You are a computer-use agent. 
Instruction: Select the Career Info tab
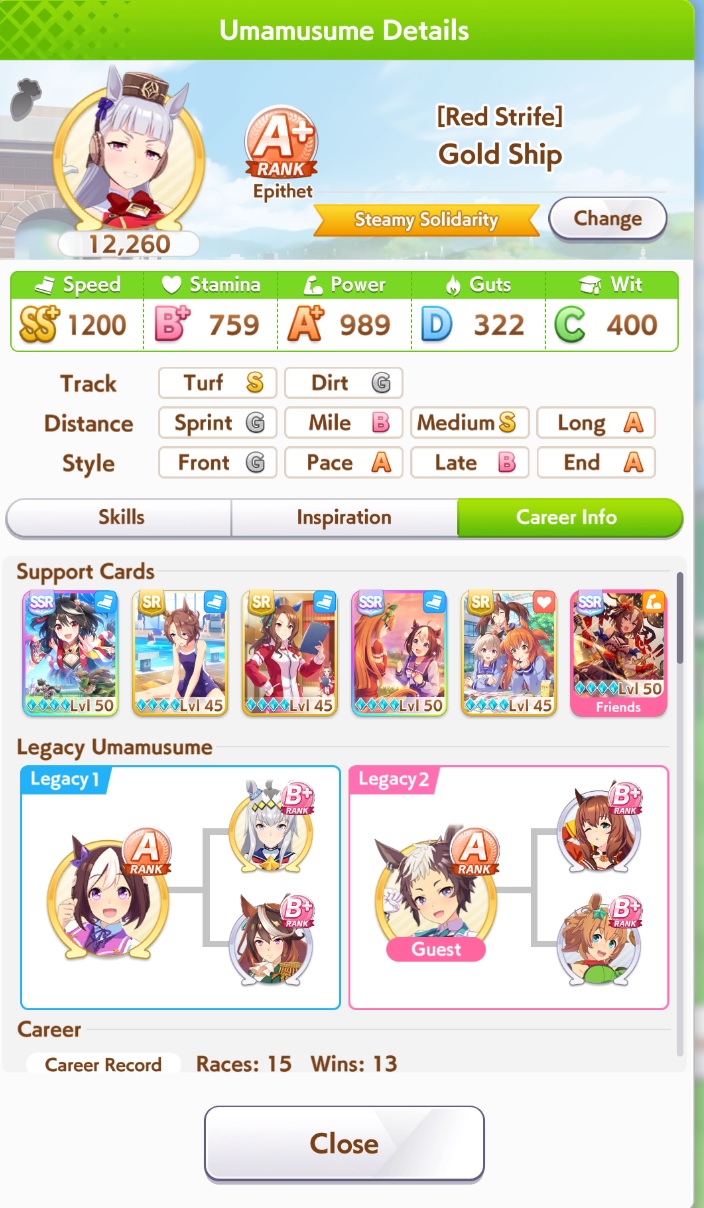pos(568,518)
